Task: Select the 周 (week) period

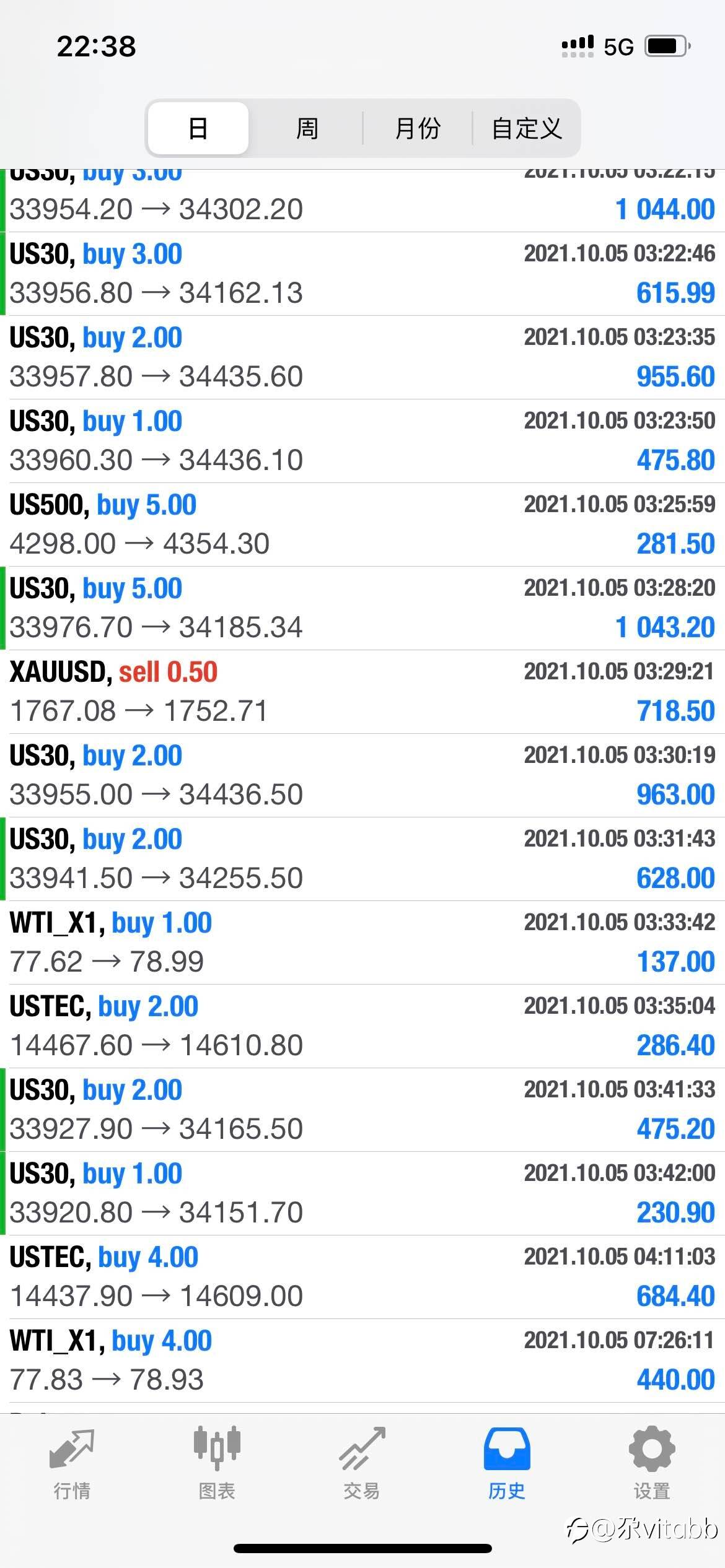Action: 307,128
